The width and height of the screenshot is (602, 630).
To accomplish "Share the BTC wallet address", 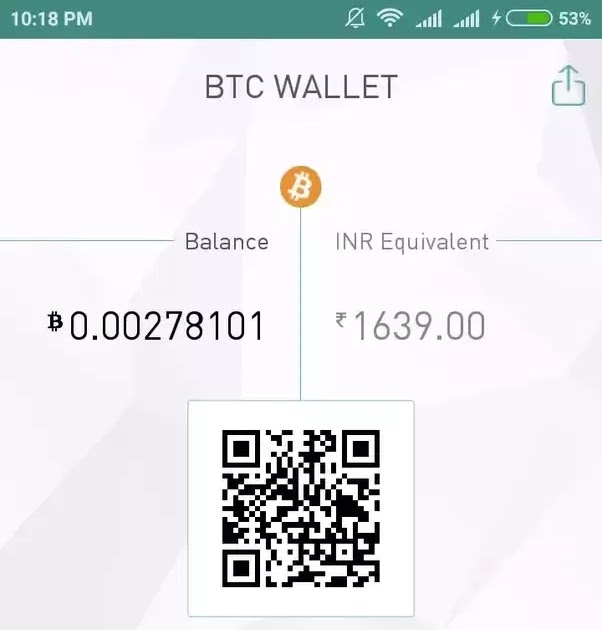I will pos(567,86).
